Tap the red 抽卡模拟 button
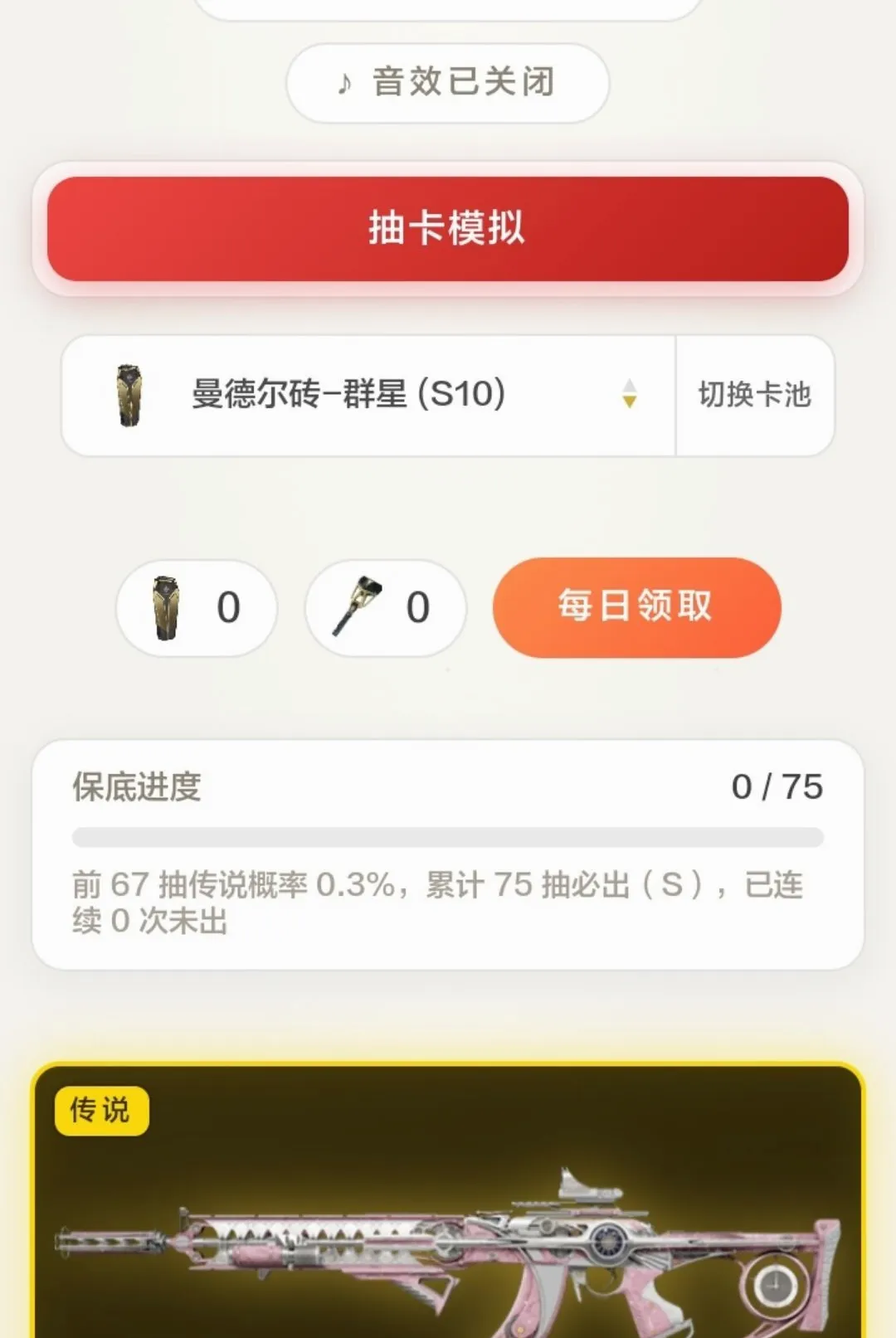Viewport: 896px width, 1338px height. [x=447, y=228]
